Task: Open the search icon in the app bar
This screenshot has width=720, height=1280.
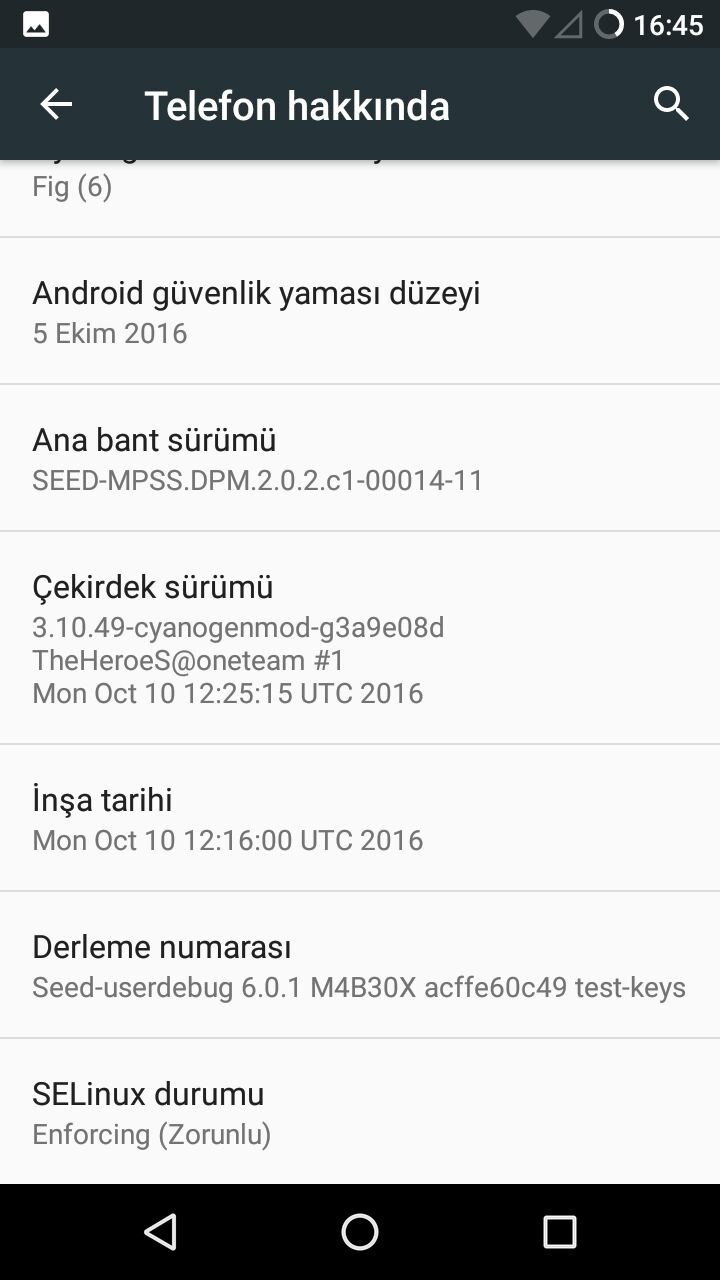Action: 671,104
